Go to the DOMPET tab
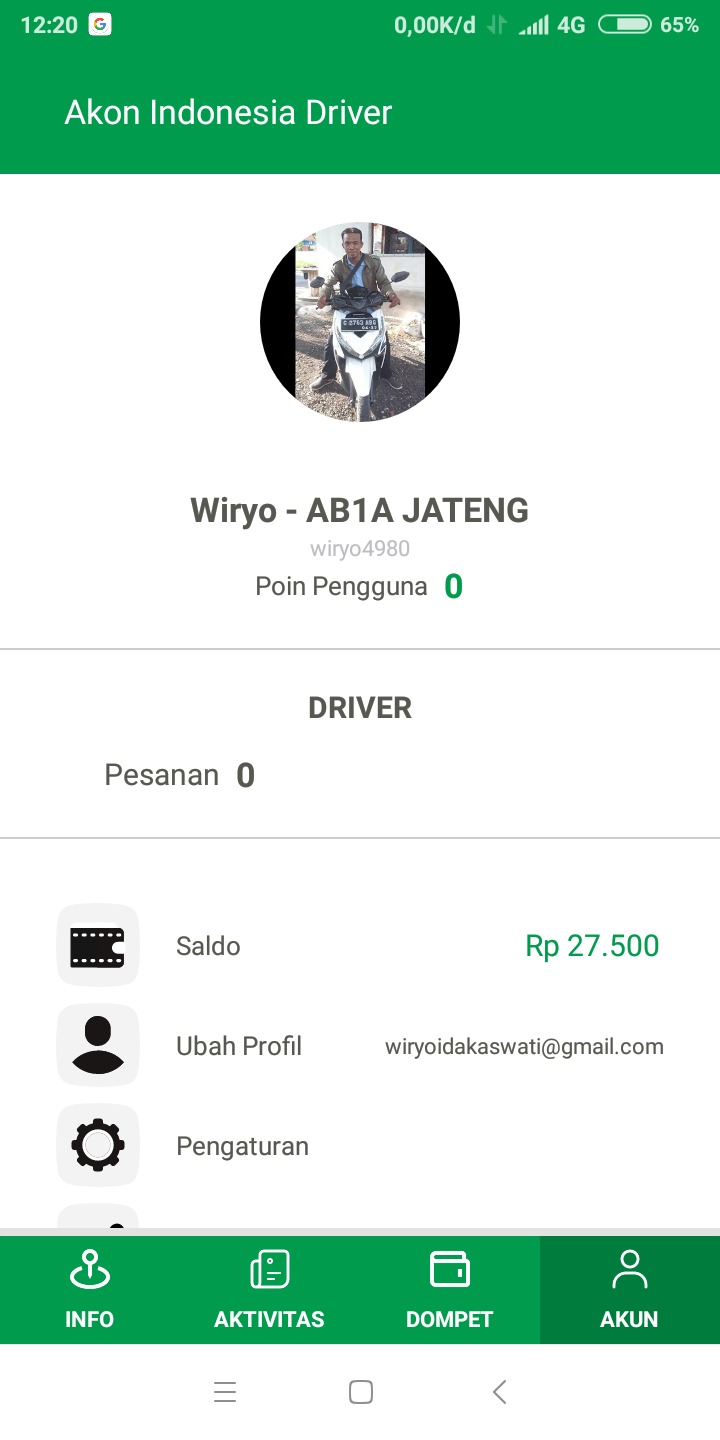The width and height of the screenshot is (720, 1440). point(449,1290)
